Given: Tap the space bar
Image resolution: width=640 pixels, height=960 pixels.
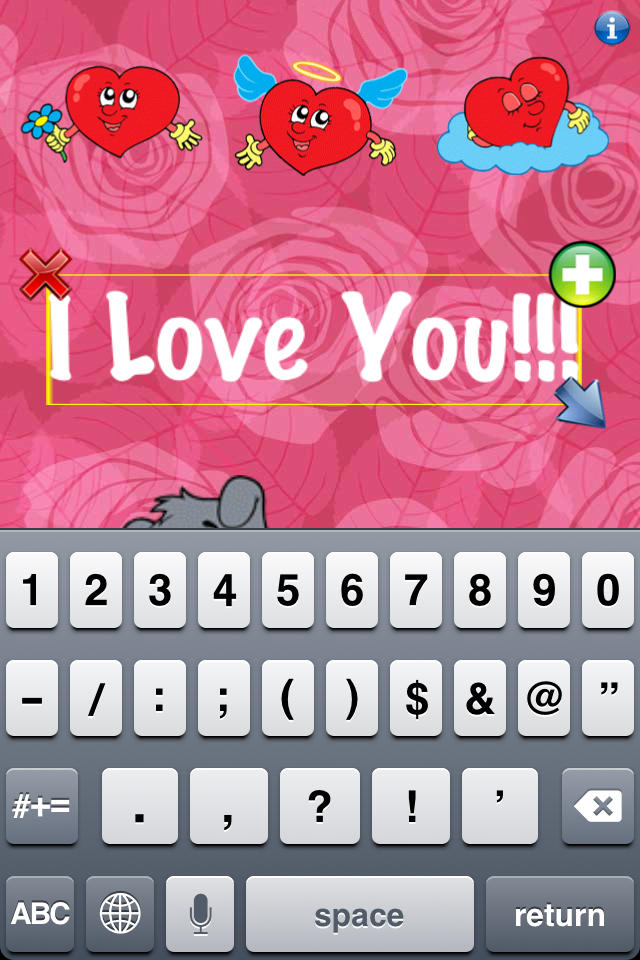Looking at the screenshot, I should pyautogui.click(x=359, y=914).
